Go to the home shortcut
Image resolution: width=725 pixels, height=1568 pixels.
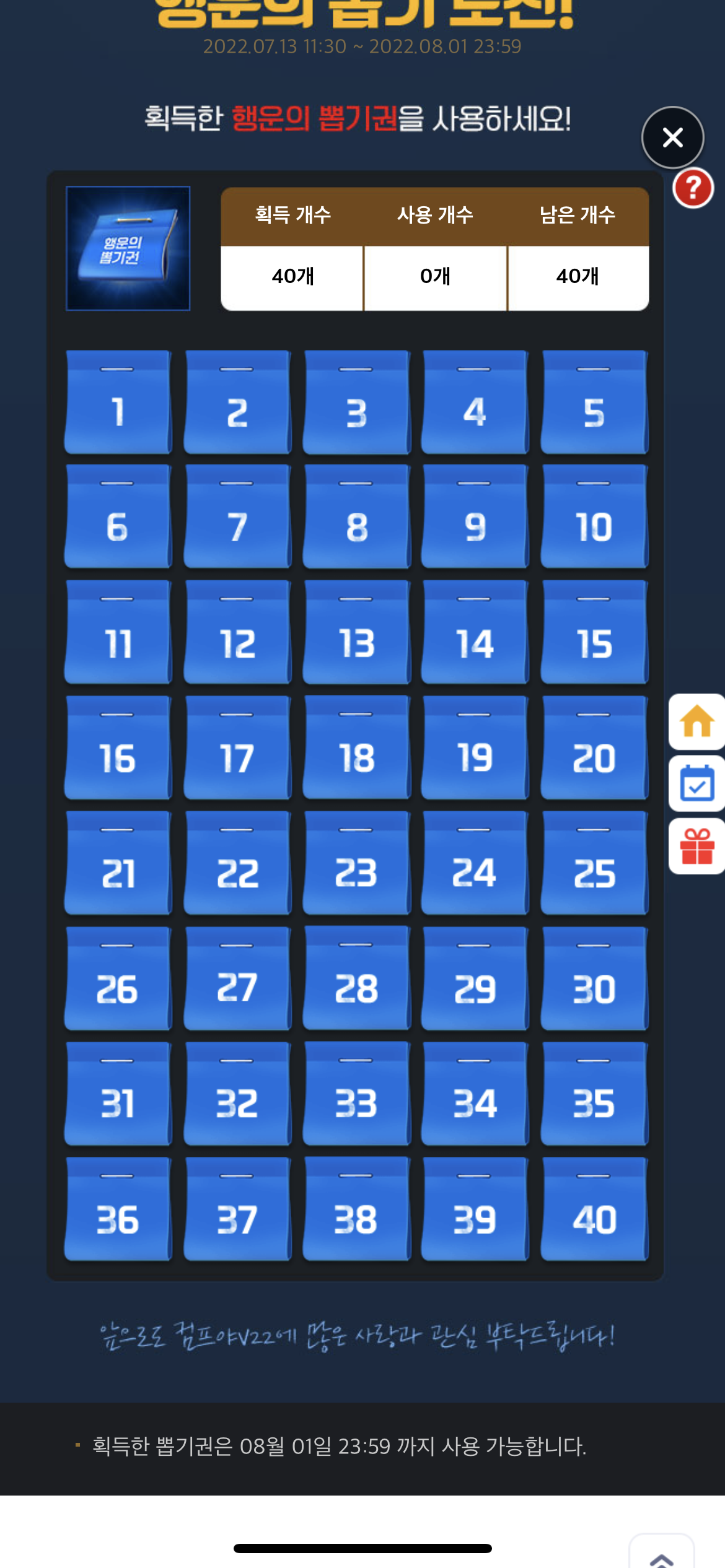696,721
